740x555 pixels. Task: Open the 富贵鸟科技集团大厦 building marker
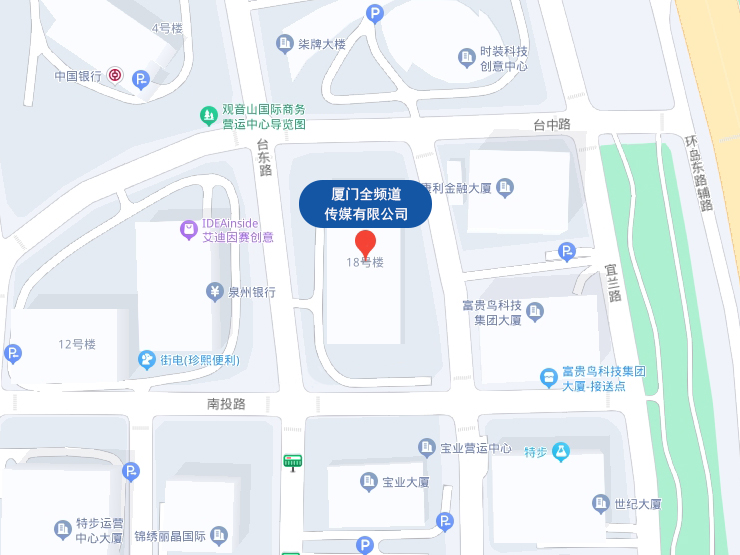pyautogui.click(x=535, y=312)
